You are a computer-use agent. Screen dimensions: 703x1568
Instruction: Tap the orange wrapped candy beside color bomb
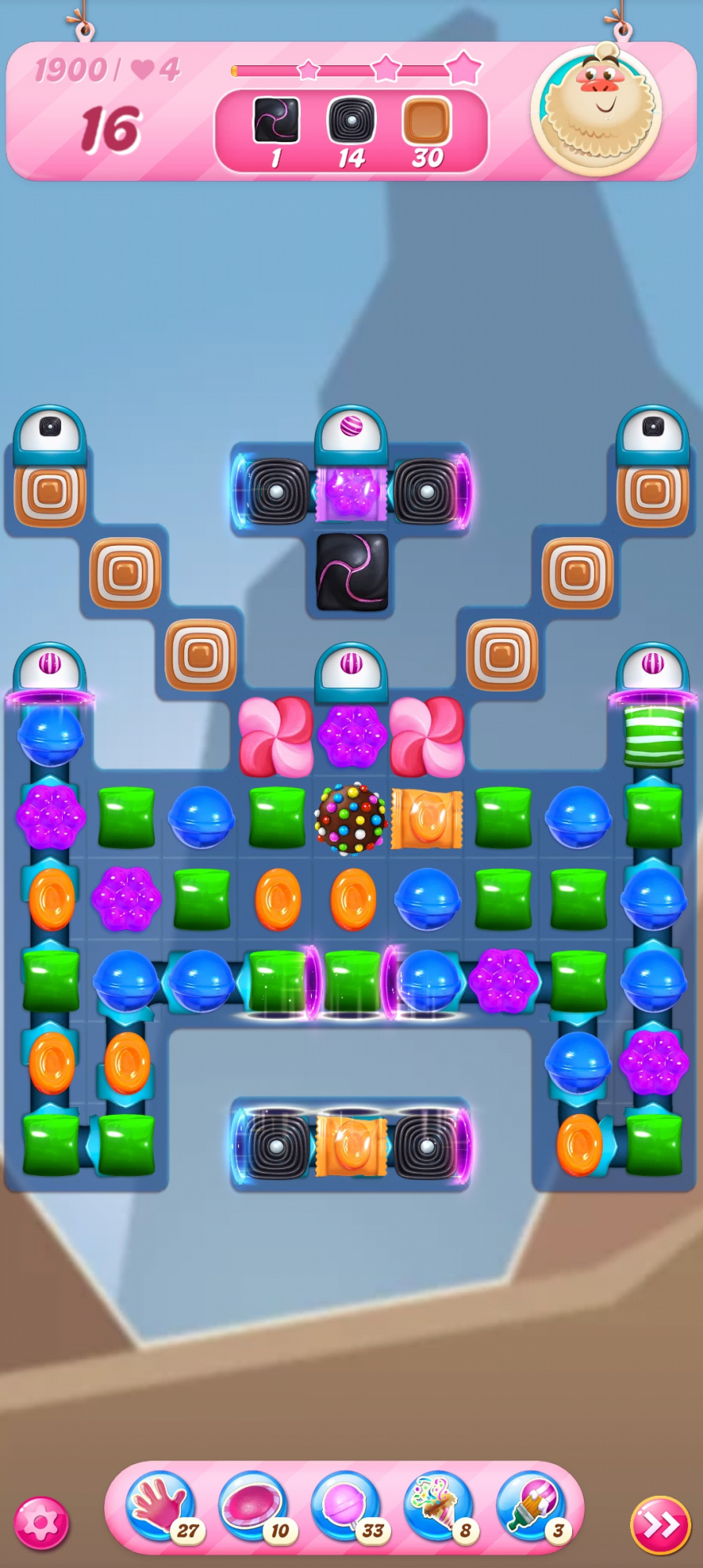(427, 818)
